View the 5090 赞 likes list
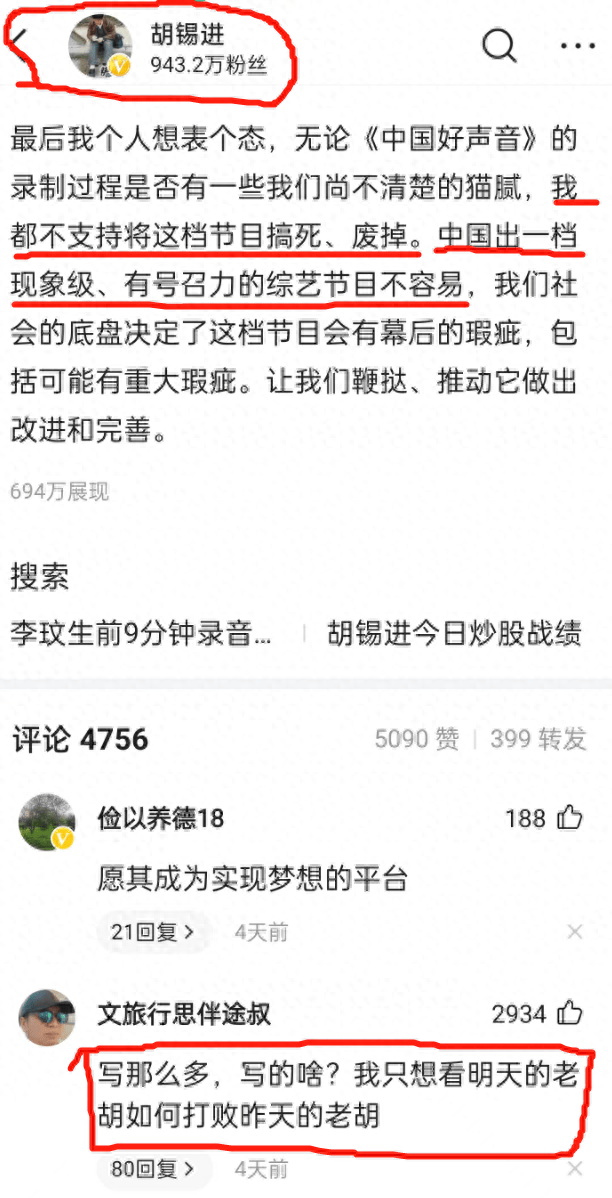 (x=417, y=739)
